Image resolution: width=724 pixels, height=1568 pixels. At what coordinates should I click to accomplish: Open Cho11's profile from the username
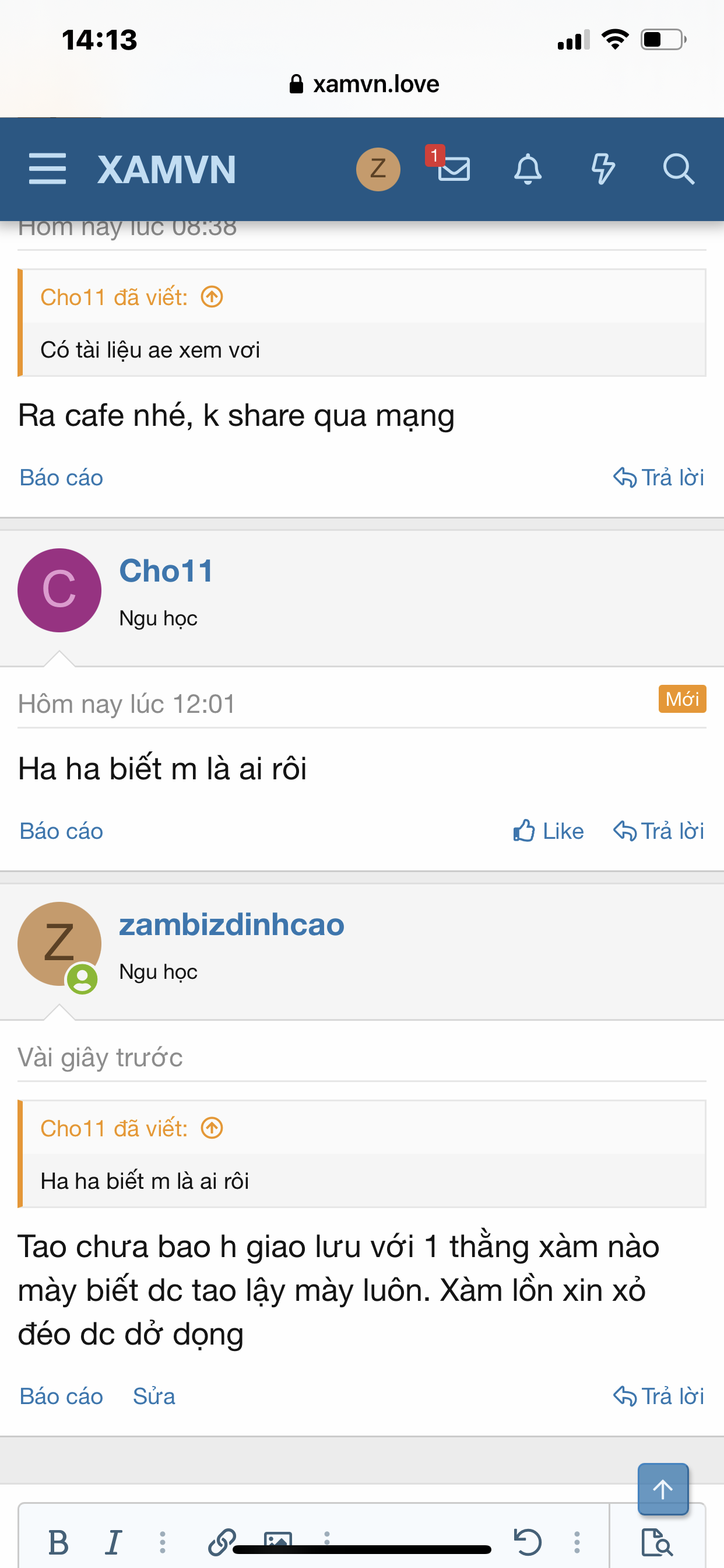tap(166, 570)
